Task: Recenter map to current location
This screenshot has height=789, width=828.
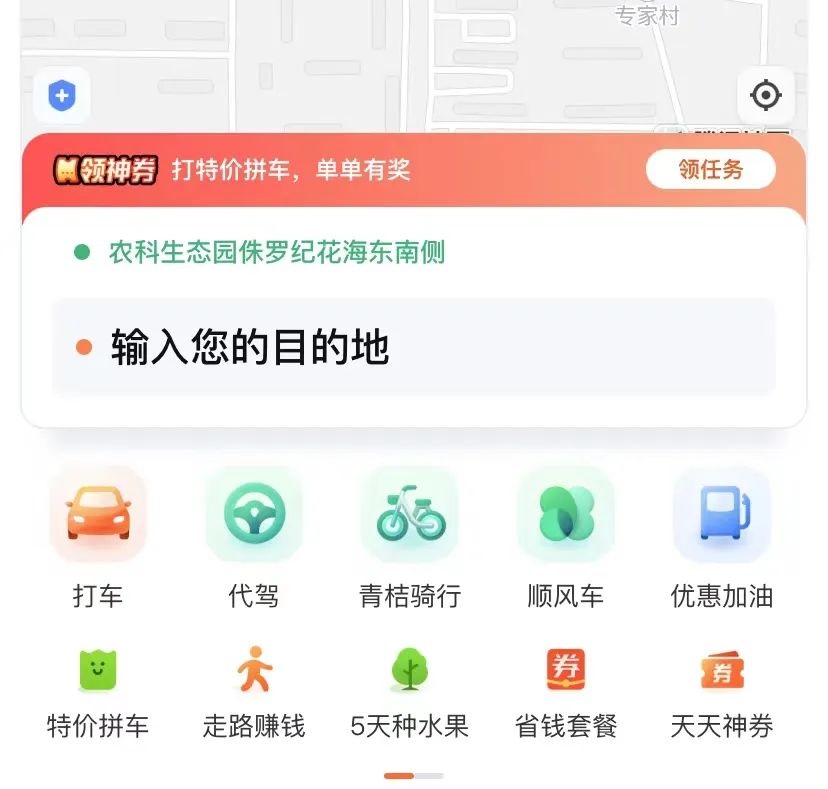Action: (765, 96)
